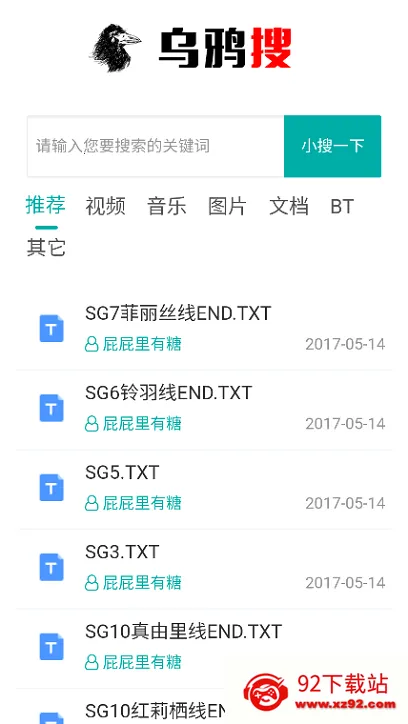
Task: Open the SG10真由里线END.TXT file
Action: click(204, 648)
